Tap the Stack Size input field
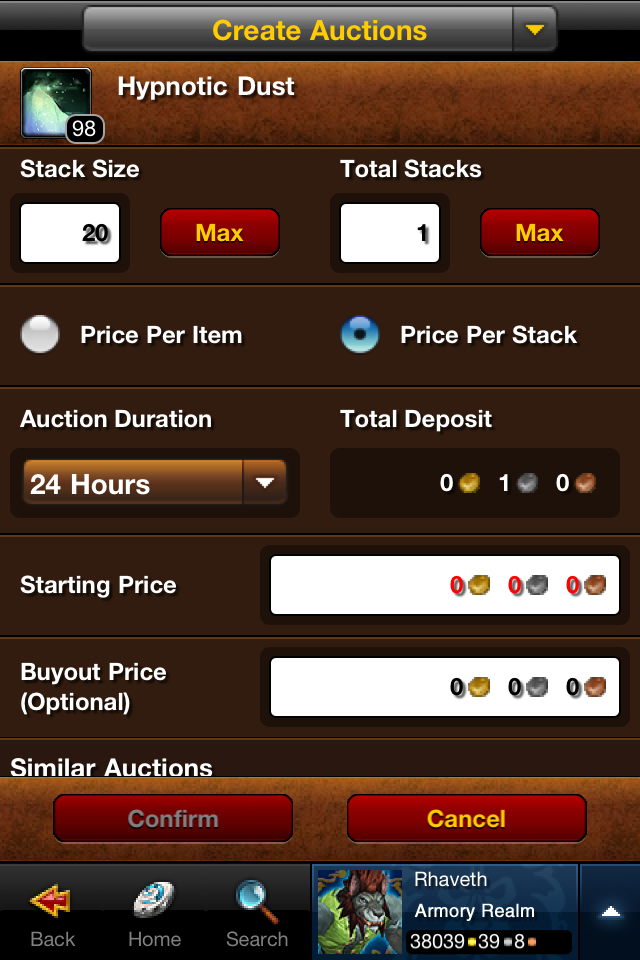The width and height of the screenshot is (640, 960). 70,233
